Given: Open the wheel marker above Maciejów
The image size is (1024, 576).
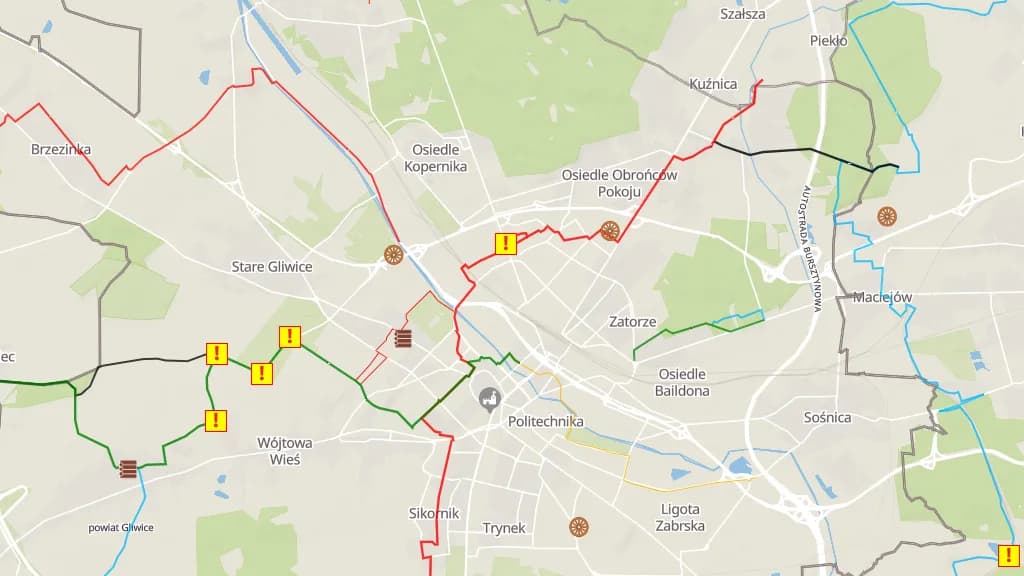Looking at the screenshot, I should click(886, 215).
